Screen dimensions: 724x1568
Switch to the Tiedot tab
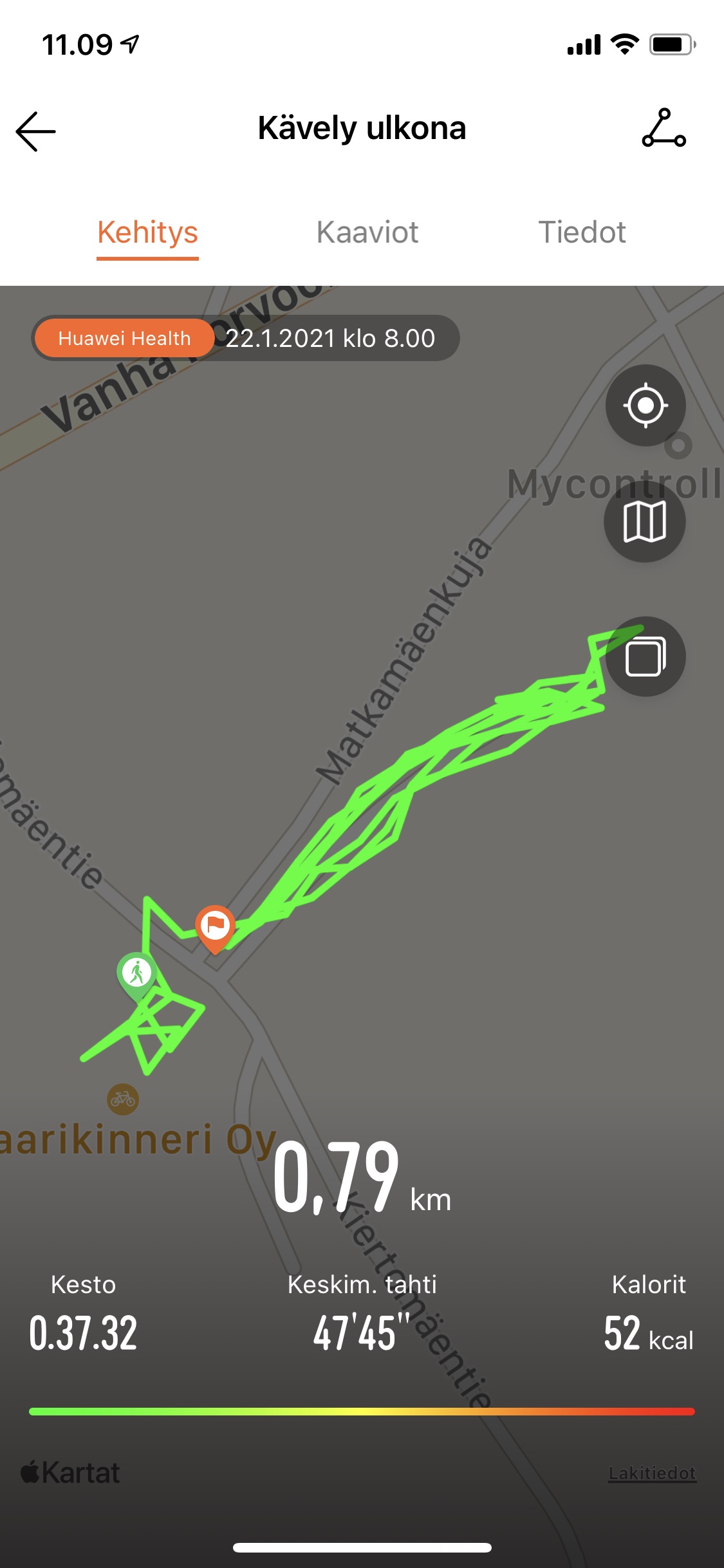582,232
